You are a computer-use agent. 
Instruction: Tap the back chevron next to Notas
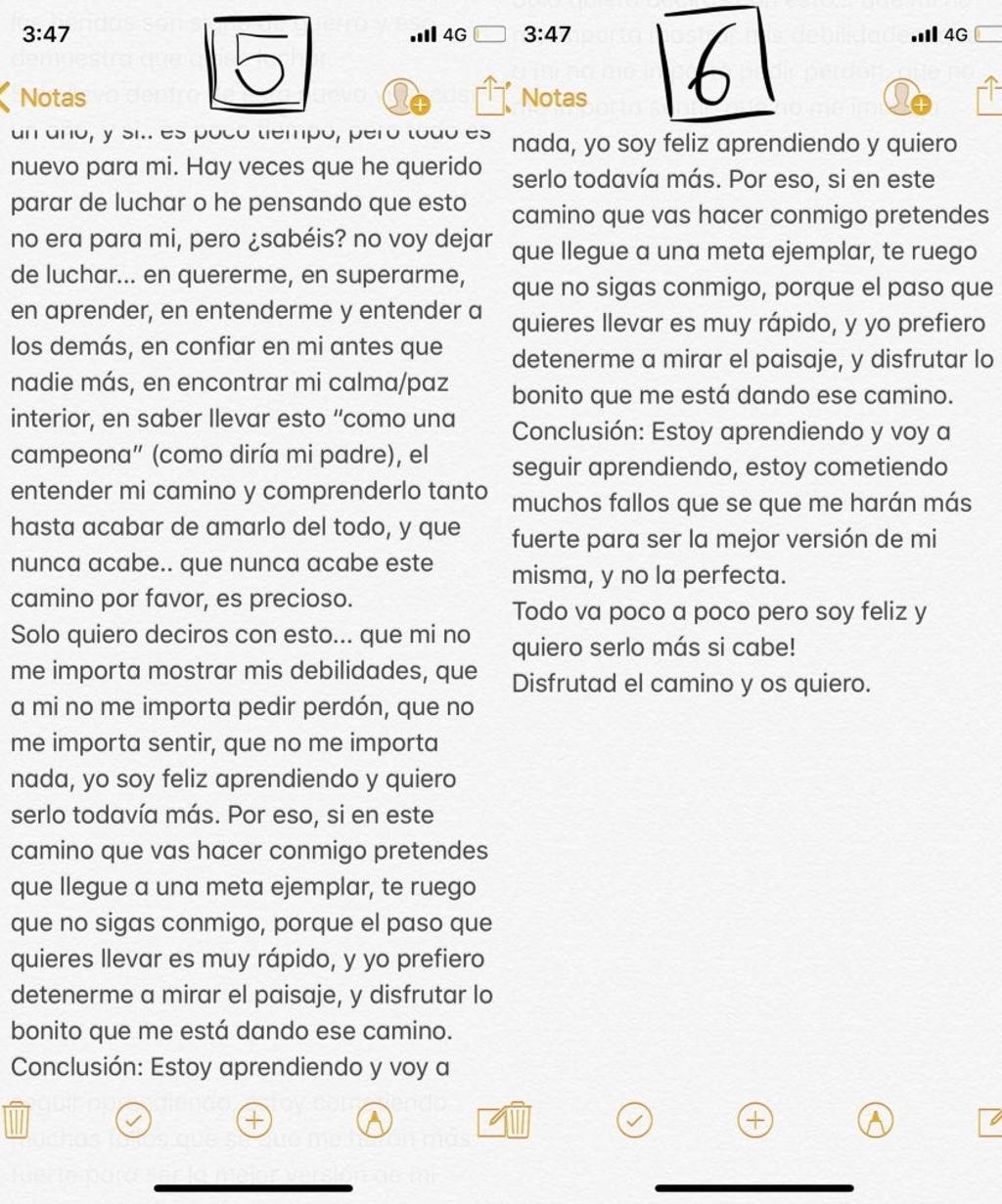pyautogui.click(x=7, y=98)
